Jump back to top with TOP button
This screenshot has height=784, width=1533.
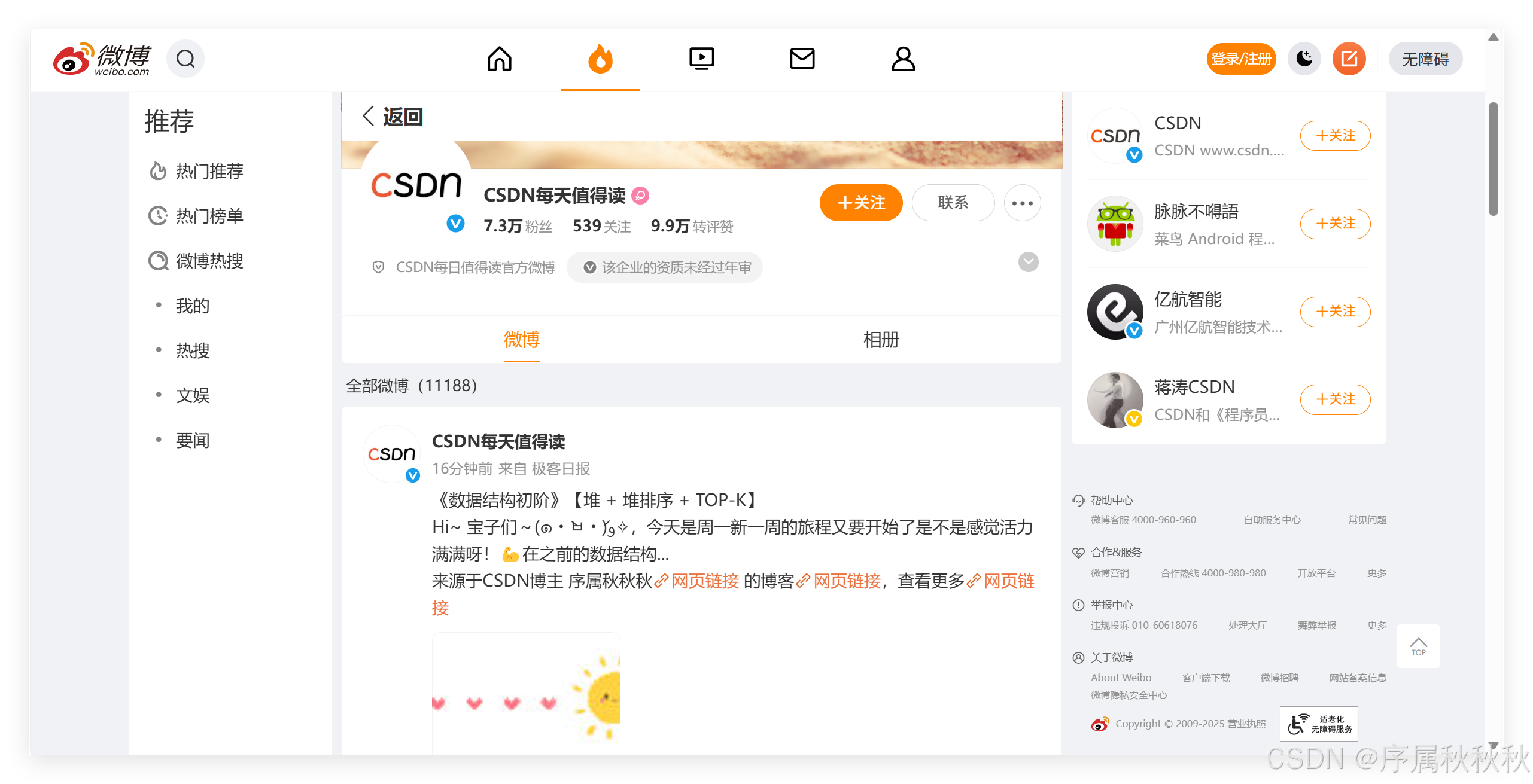(x=1418, y=646)
